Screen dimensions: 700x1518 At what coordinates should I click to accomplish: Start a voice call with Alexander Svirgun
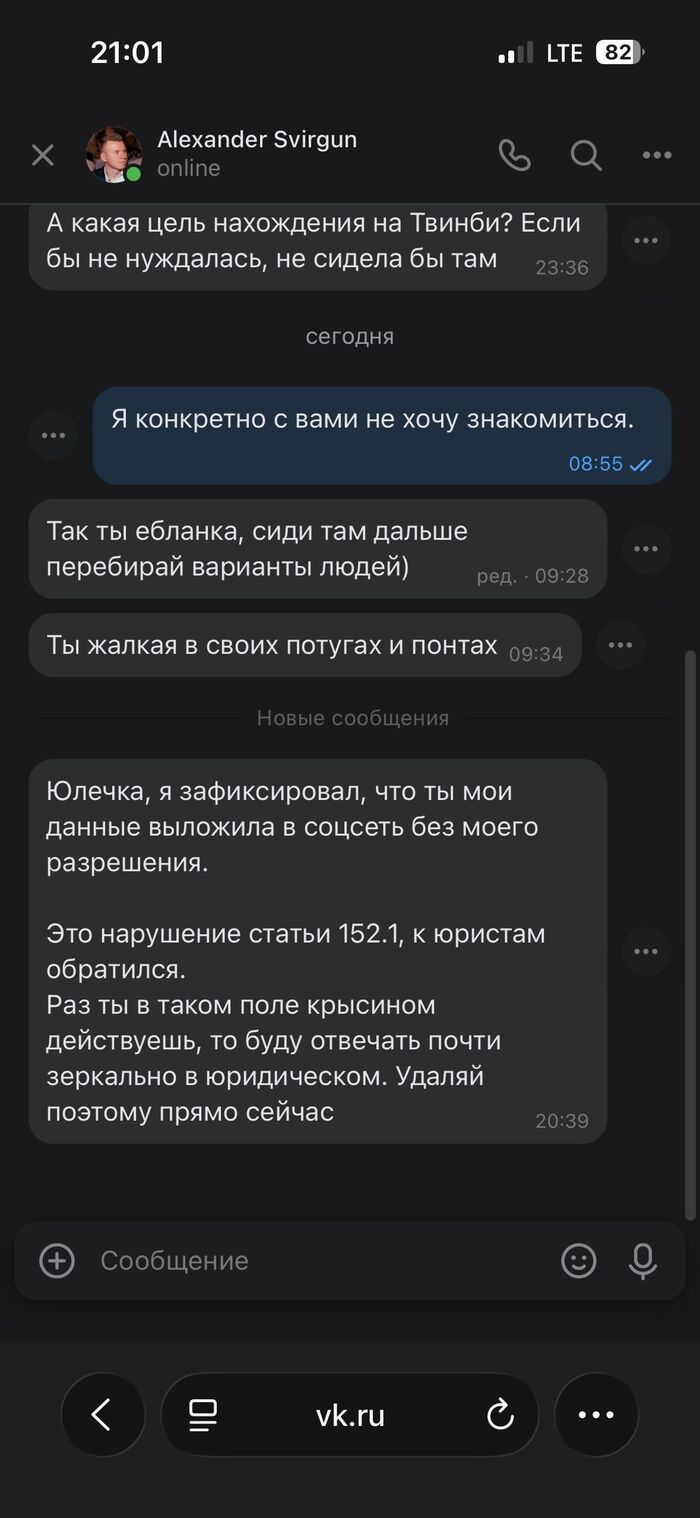tap(514, 155)
